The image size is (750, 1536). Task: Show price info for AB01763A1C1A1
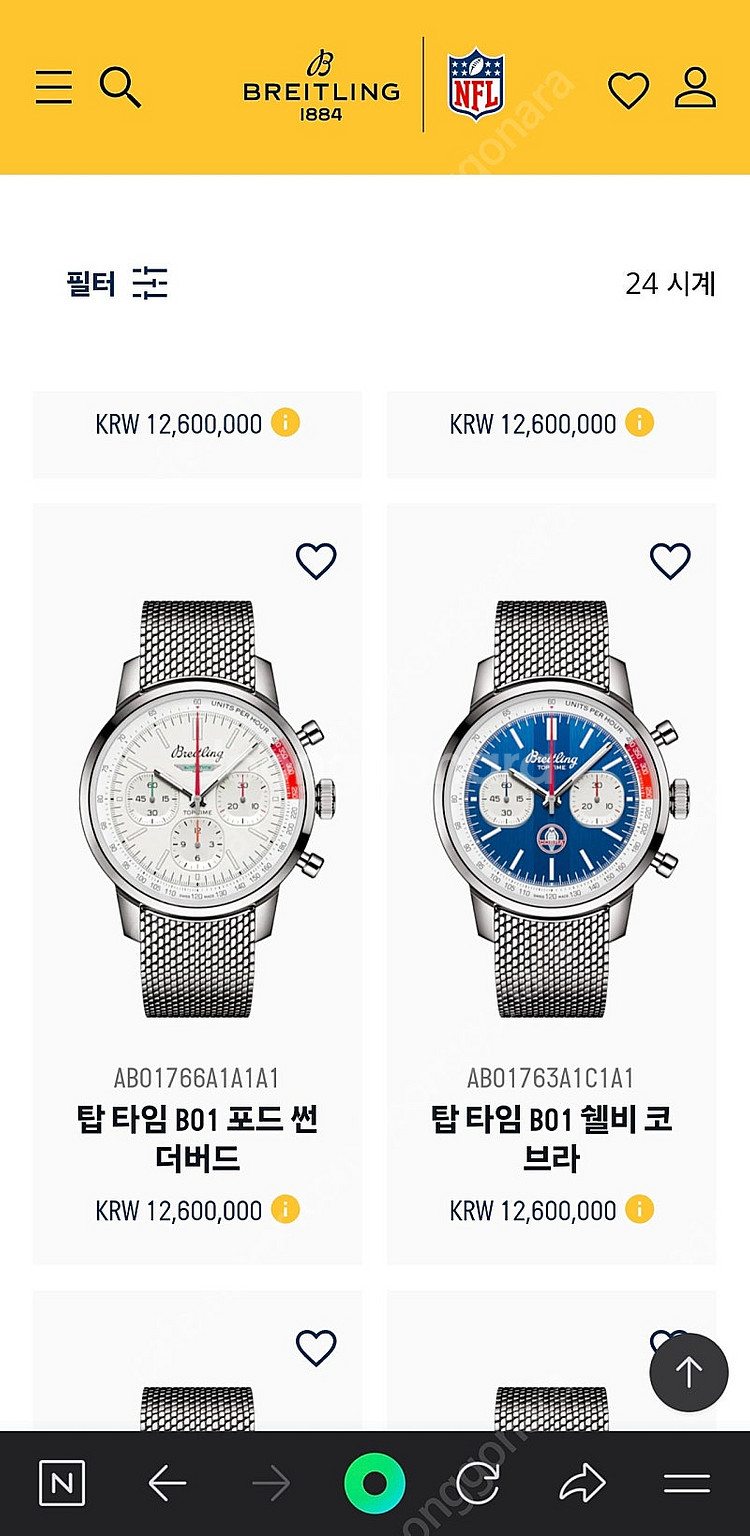click(x=639, y=1209)
